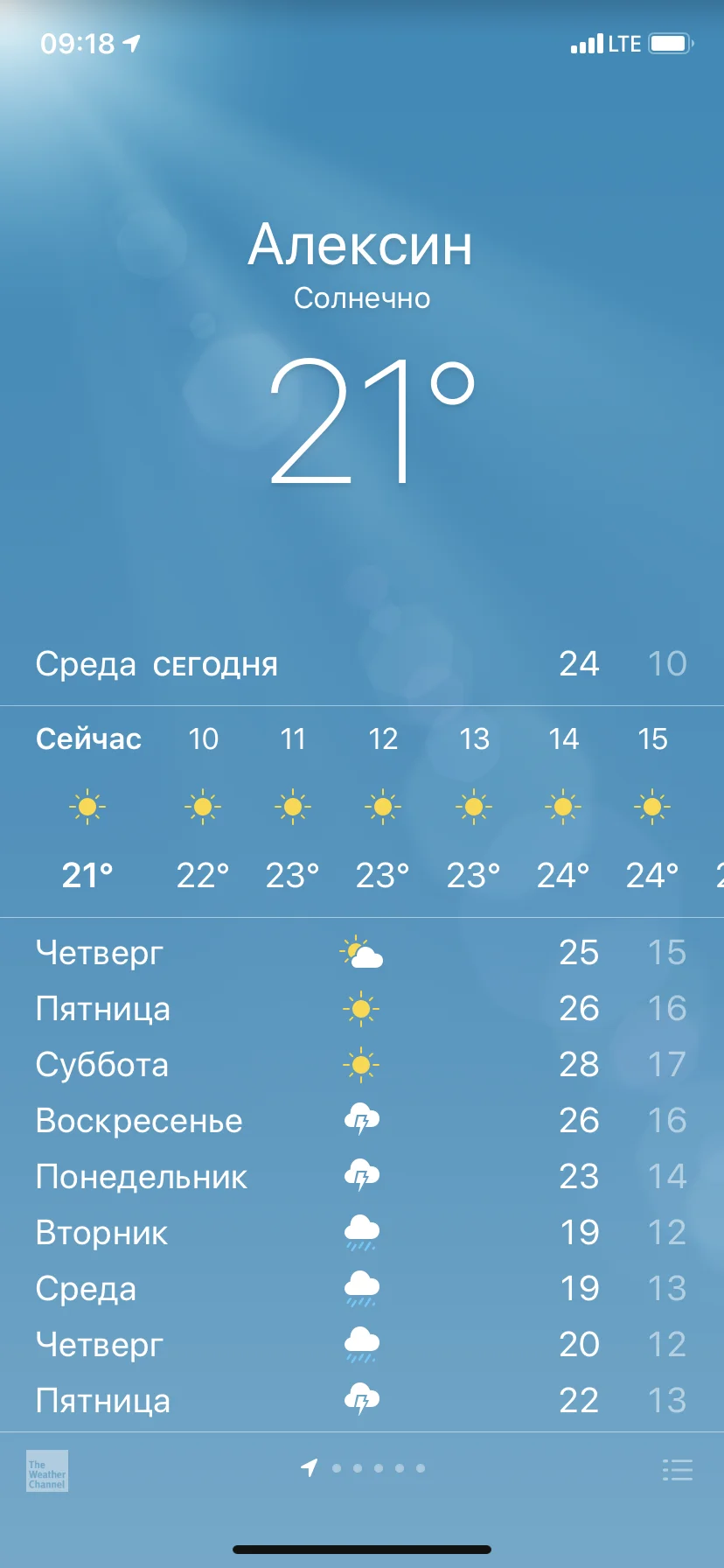
Task: Tap the sun icon for Суббота
Action: pos(362,1062)
